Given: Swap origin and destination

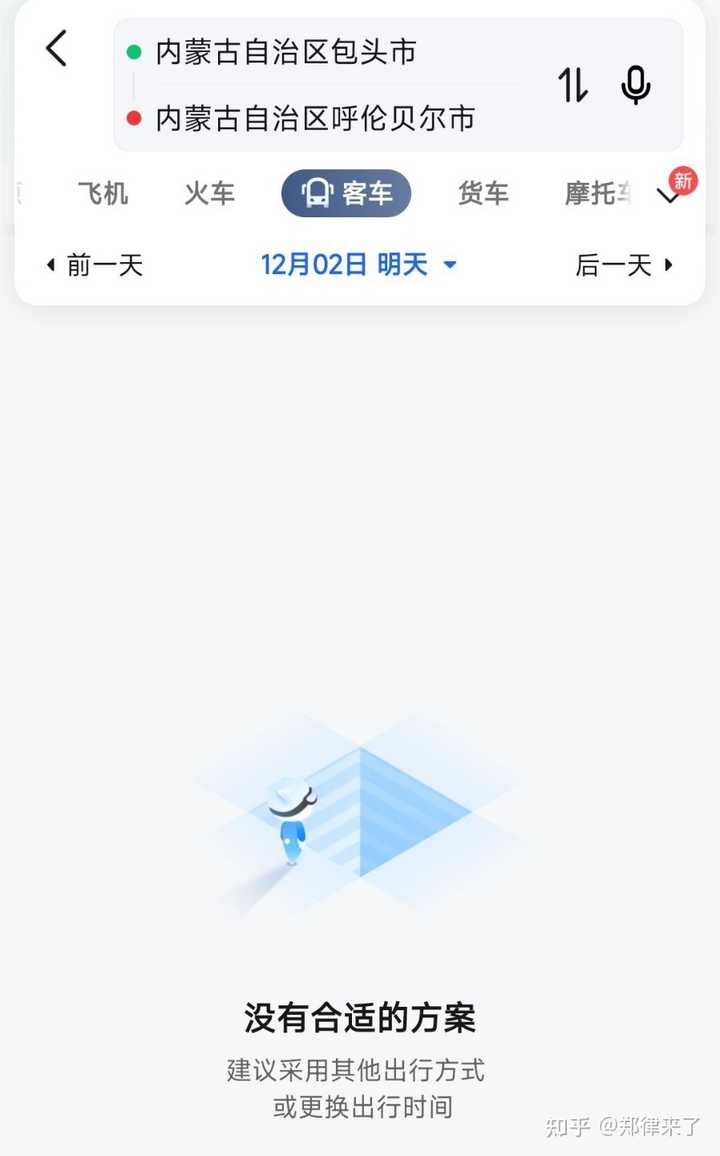Looking at the screenshot, I should (573, 86).
